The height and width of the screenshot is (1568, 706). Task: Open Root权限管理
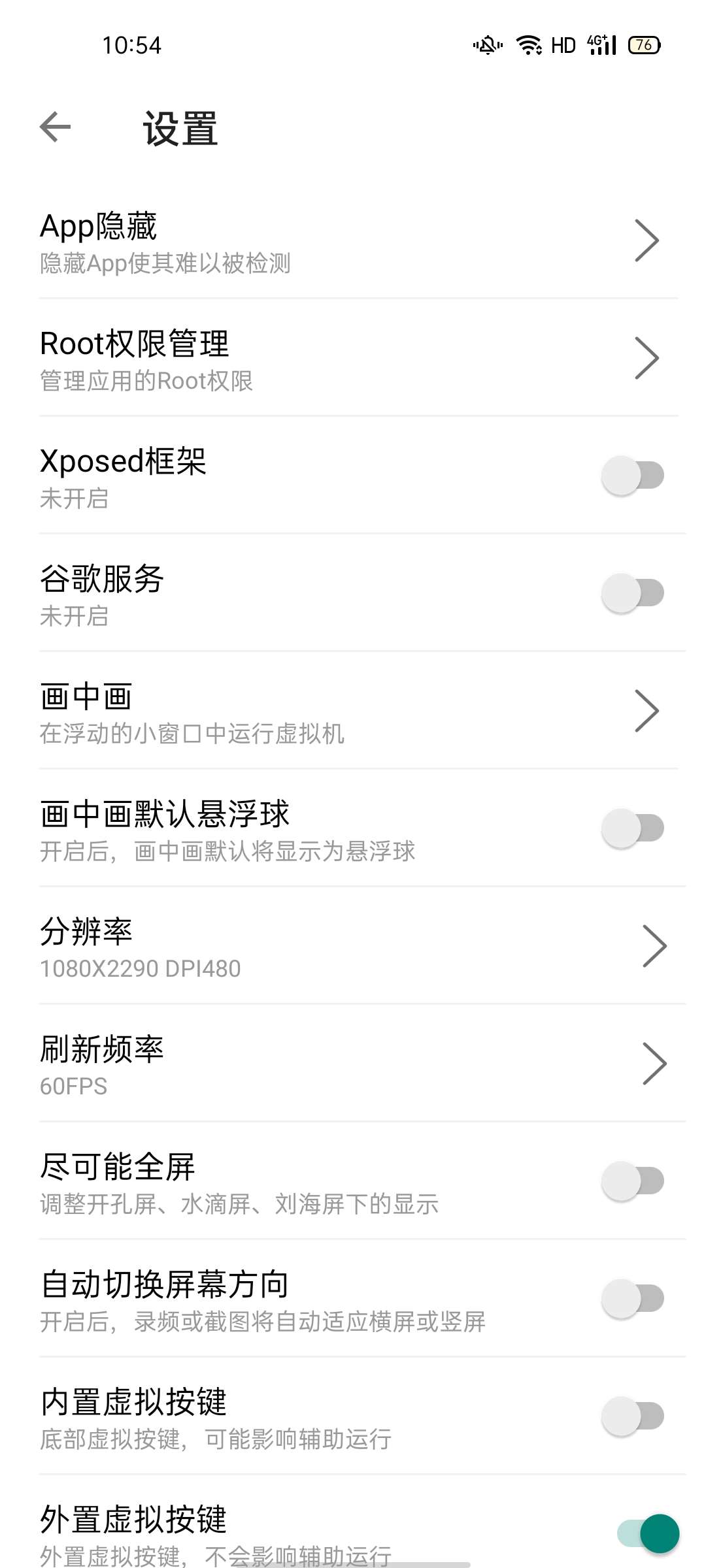coord(353,359)
